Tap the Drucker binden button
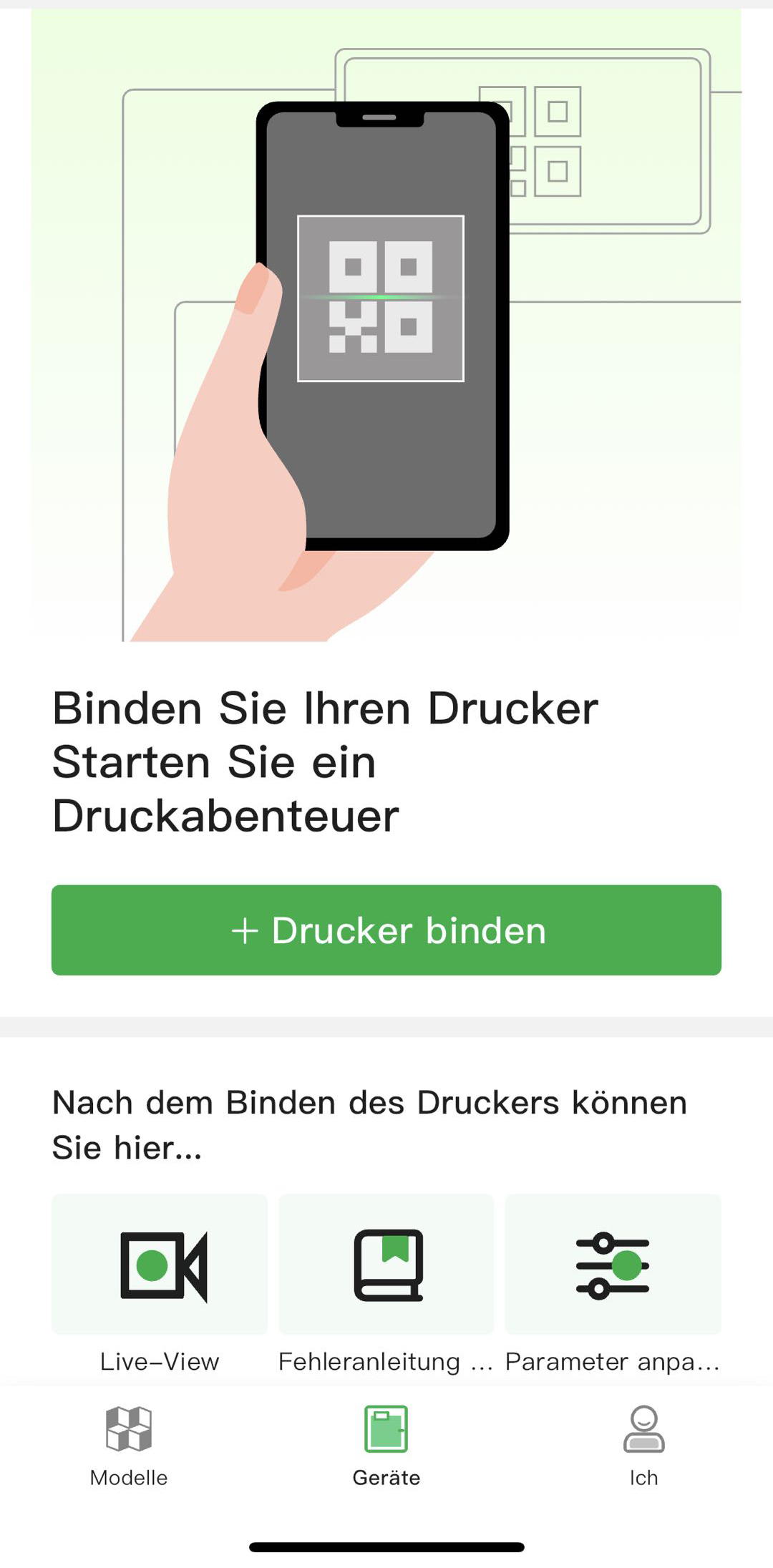The image size is (773, 1568). coord(386,930)
